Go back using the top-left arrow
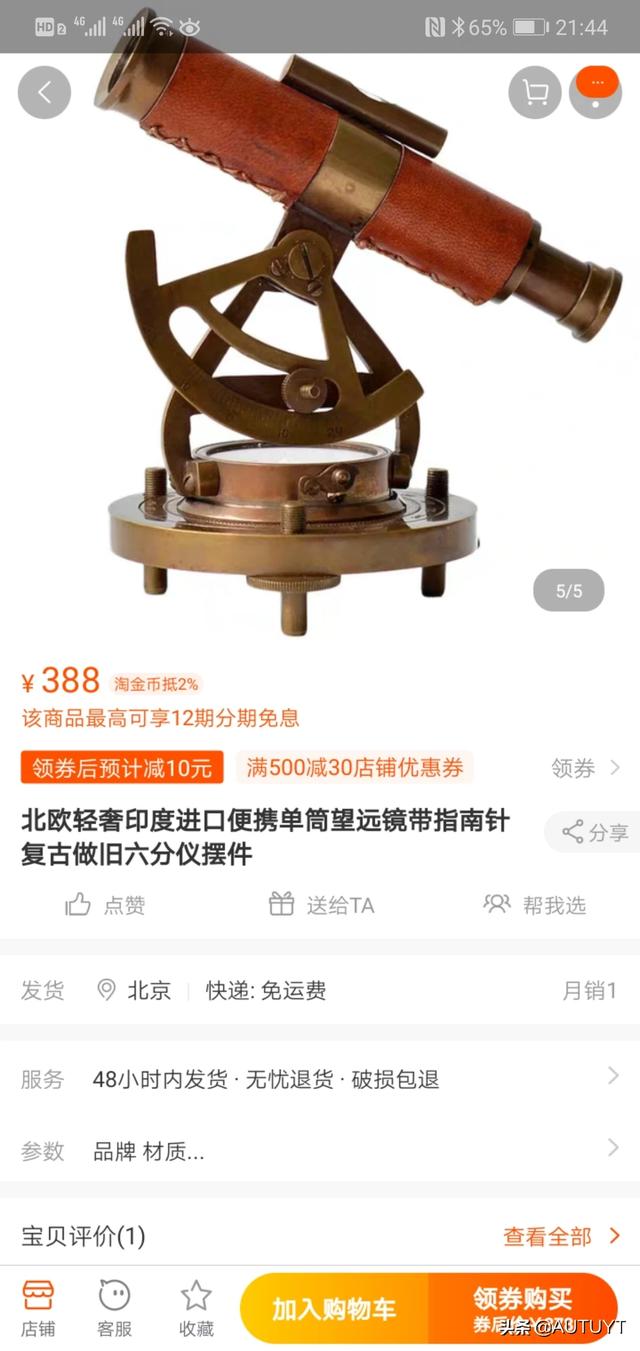 pyautogui.click(x=44, y=92)
